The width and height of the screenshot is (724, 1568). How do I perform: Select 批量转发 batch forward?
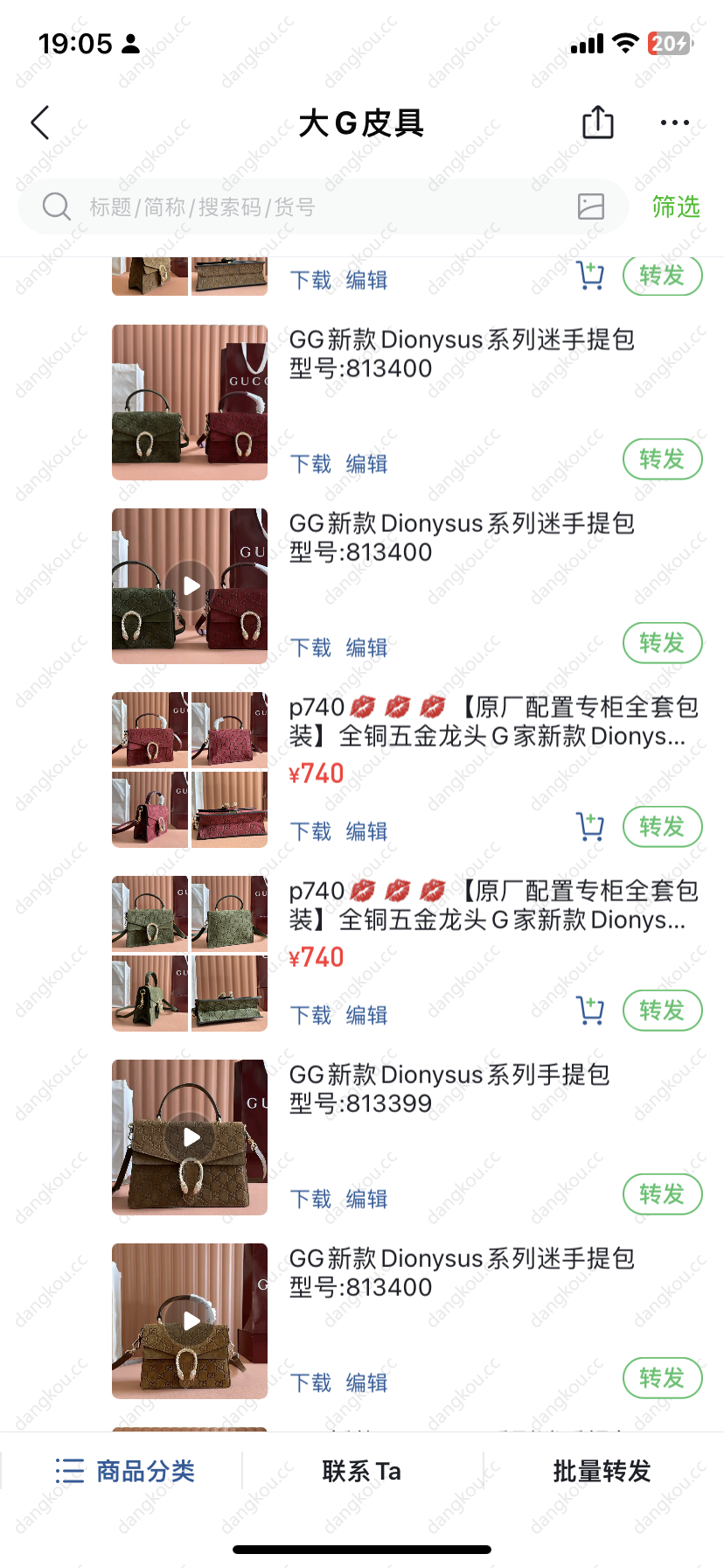tap(602, 1471)
